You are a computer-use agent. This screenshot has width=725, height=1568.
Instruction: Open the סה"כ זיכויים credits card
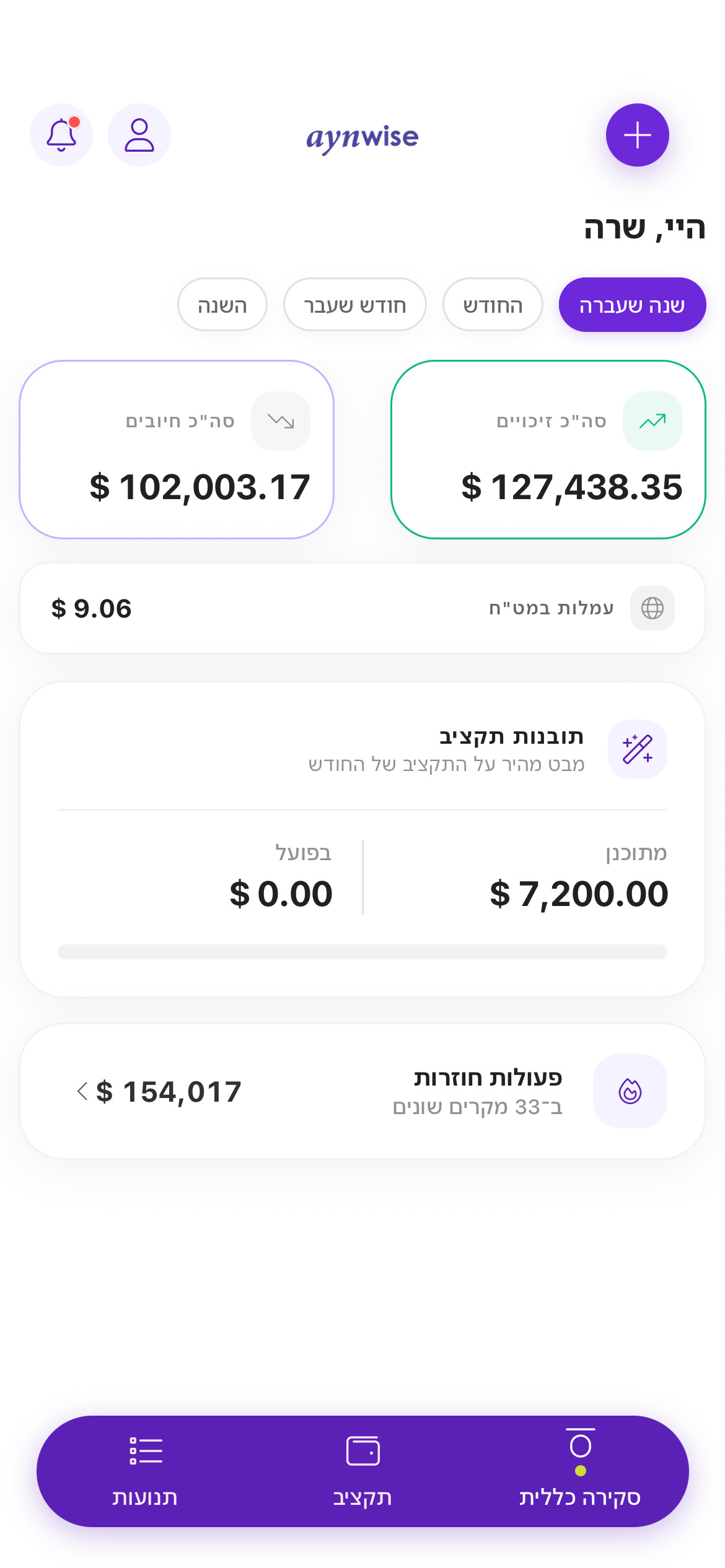548,449
